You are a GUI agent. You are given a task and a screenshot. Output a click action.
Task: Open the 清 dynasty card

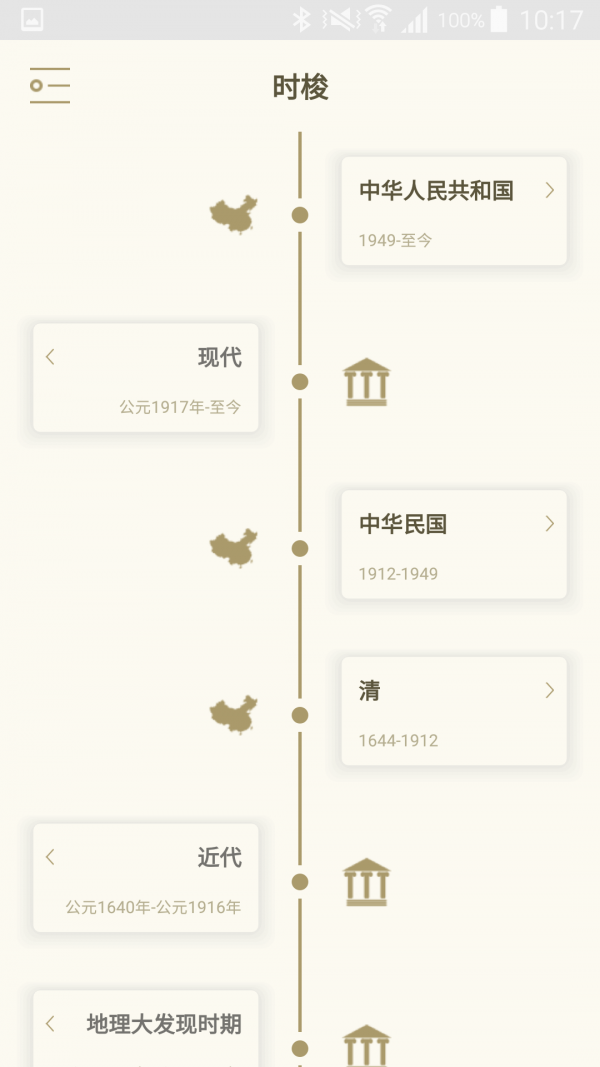(454, 711)
